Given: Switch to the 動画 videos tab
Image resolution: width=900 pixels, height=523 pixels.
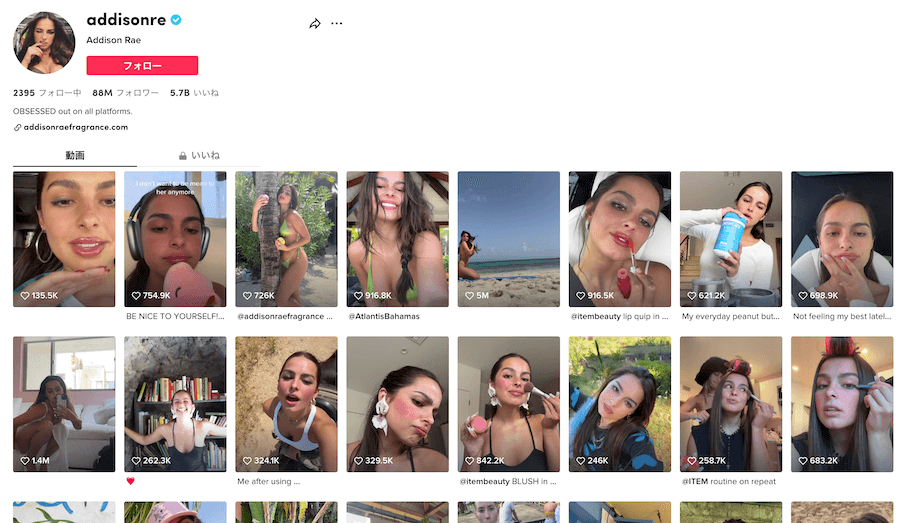Looking at the screenshot, I should [x=75, y=156].
